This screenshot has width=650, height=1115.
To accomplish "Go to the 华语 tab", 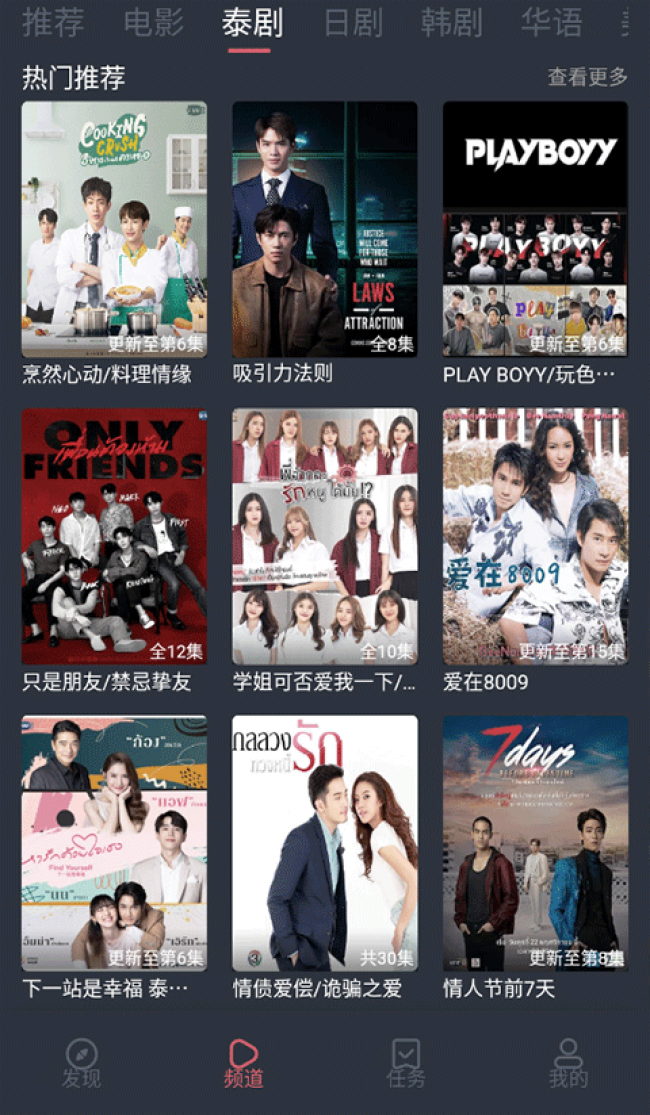I will pyautogui.click(x=551, y=22).
